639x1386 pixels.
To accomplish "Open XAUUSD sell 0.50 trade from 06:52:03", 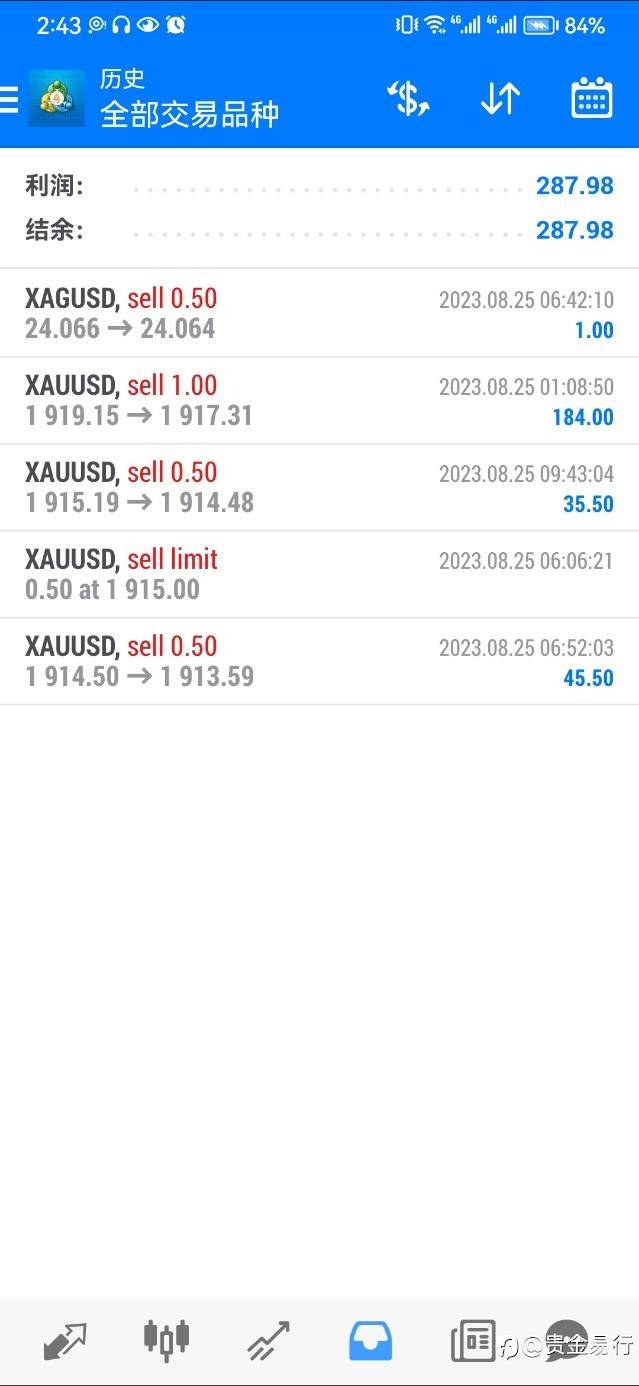I will [x=319, y=661].
